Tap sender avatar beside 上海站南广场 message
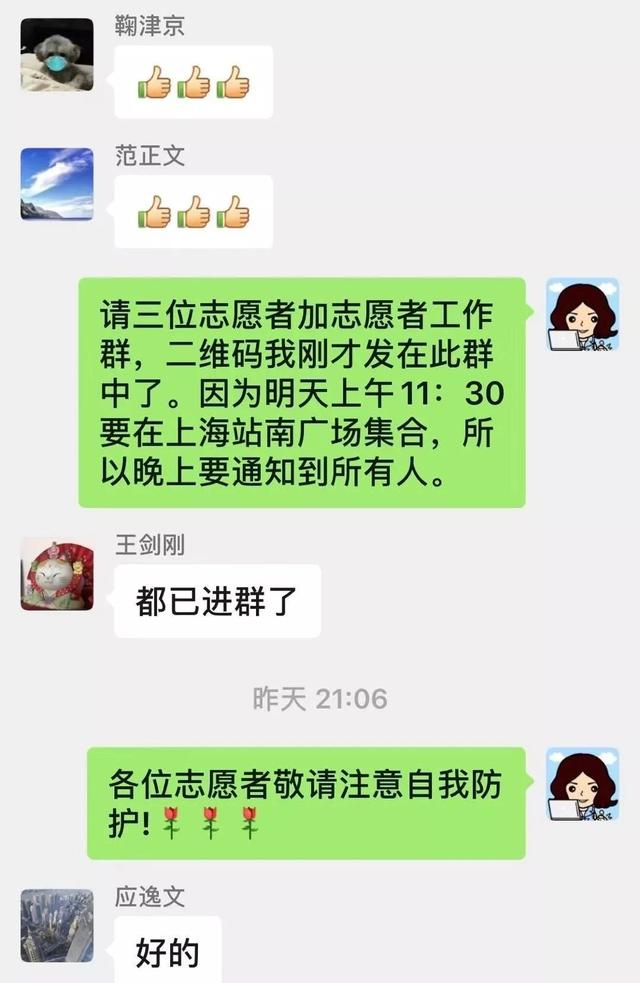The height and width of the screenshot is (983, 640). tap(582, 315)
